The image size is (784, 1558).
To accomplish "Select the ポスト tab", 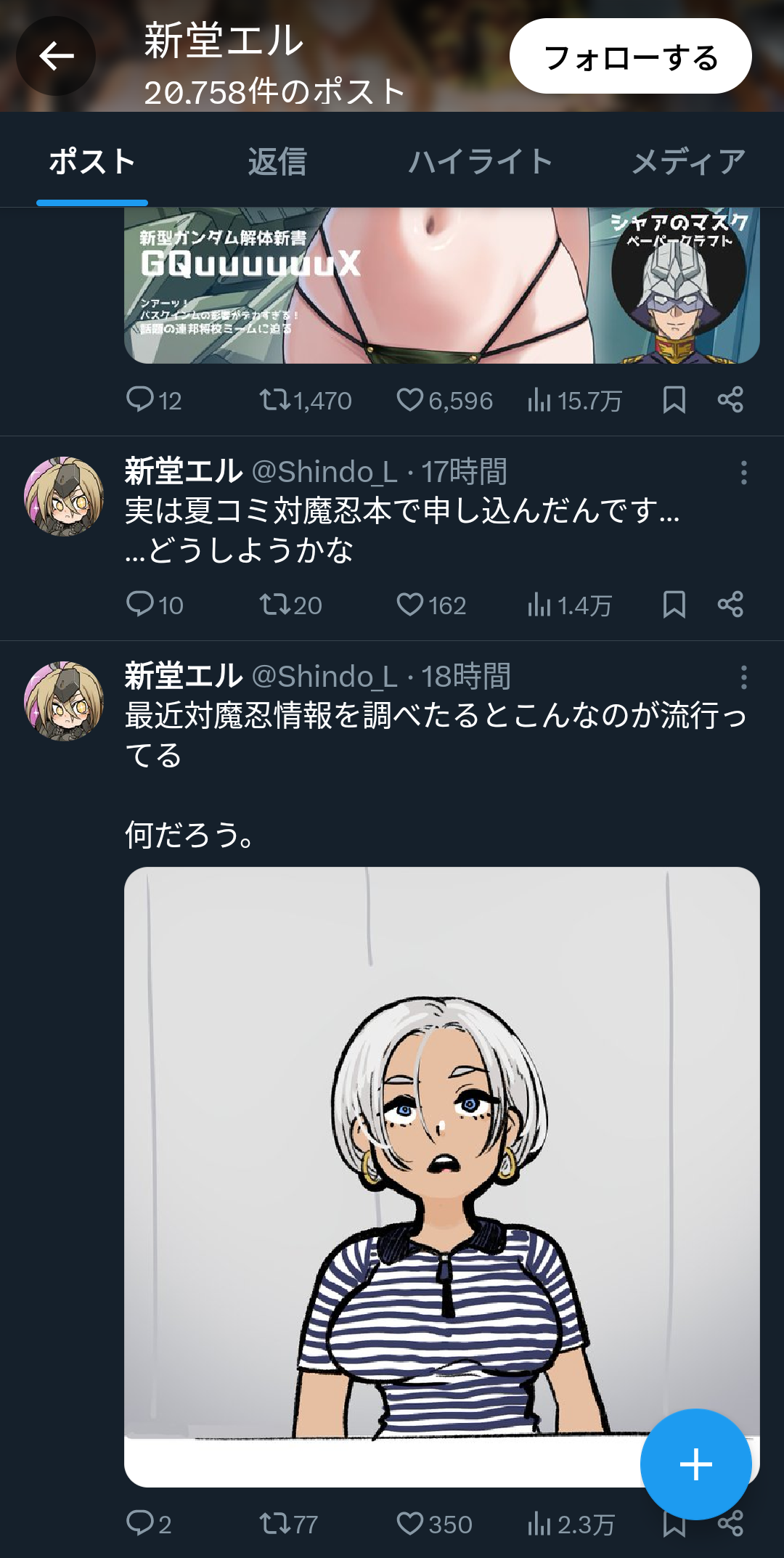I will point(92,162).
